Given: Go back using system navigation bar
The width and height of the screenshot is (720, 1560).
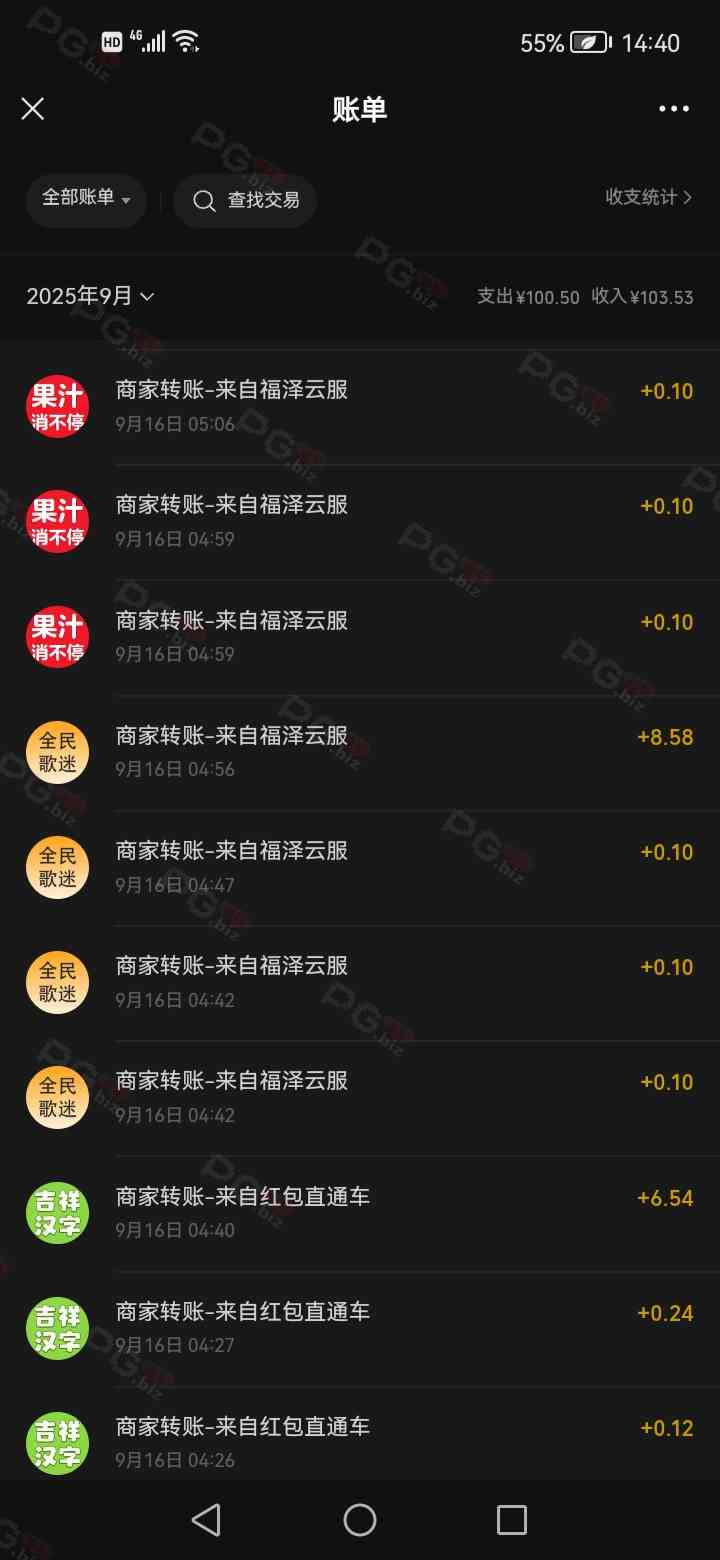Looking at the screenshot, I should tap(206, 1520).
